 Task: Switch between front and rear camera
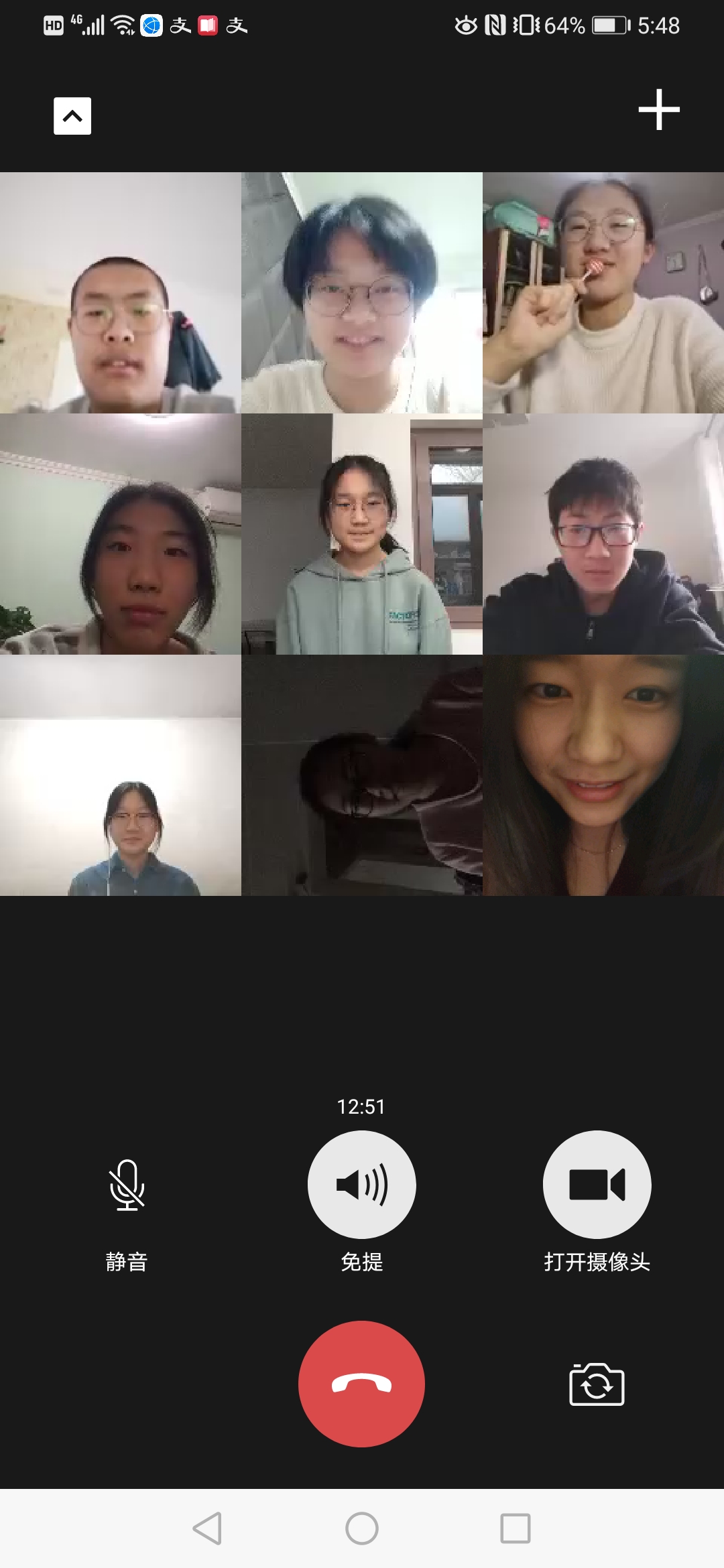click(597, 1384)
